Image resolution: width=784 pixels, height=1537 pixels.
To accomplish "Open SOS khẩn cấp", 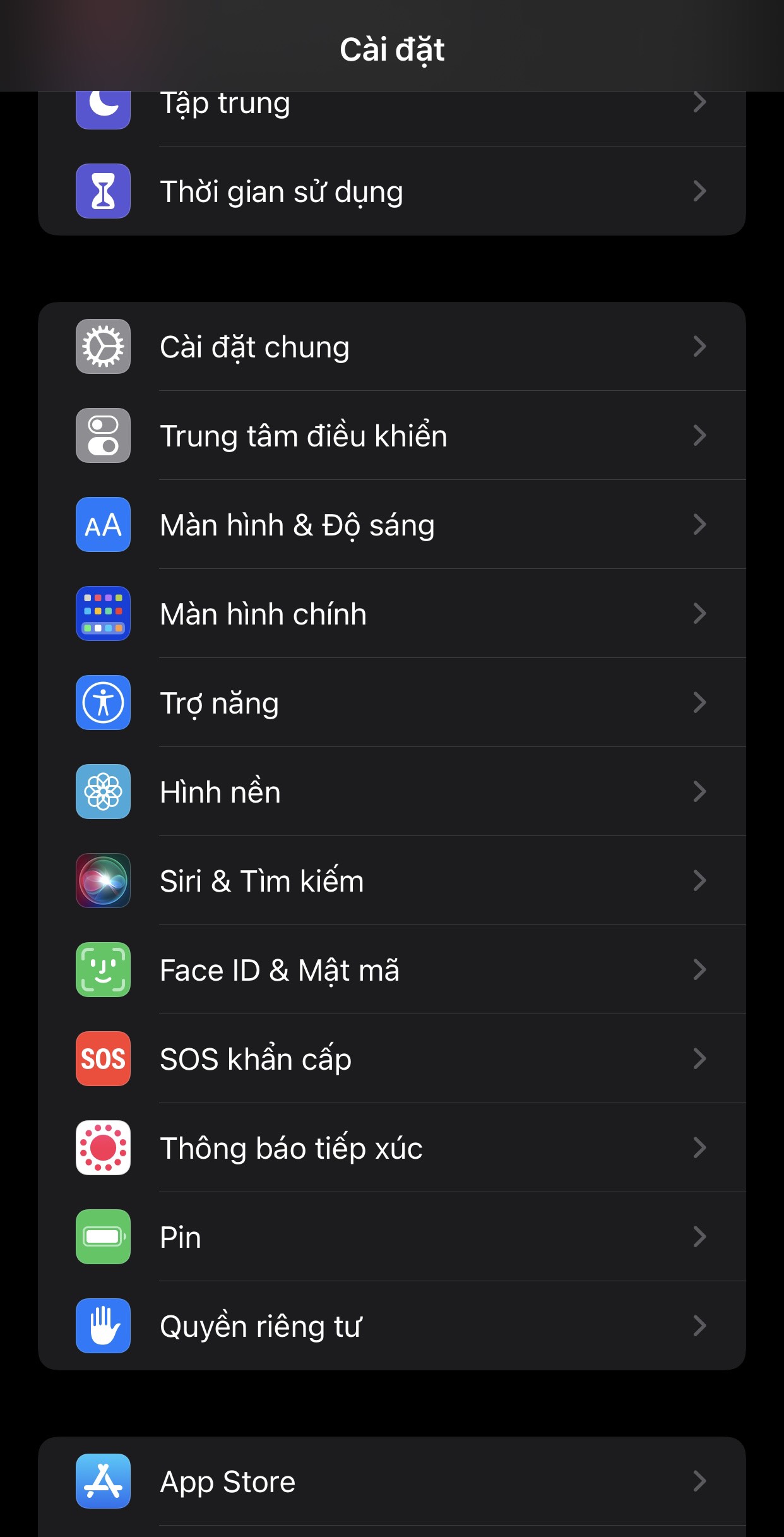I will tap(391, 1059).
